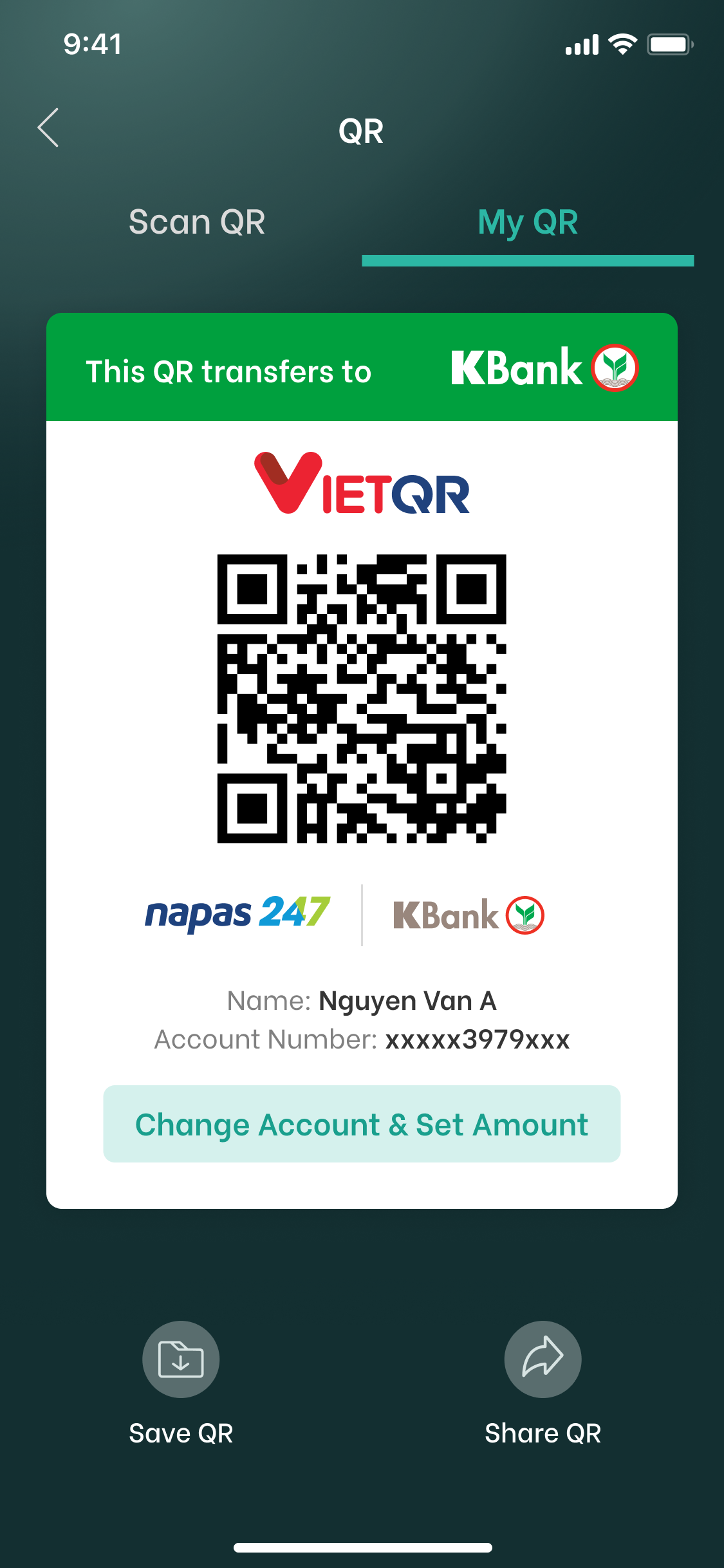Image resolution: width=724 pixels, height=1568 pixels.
Task: Open Change Account & Set Amount
Action: coord(362,1124)
